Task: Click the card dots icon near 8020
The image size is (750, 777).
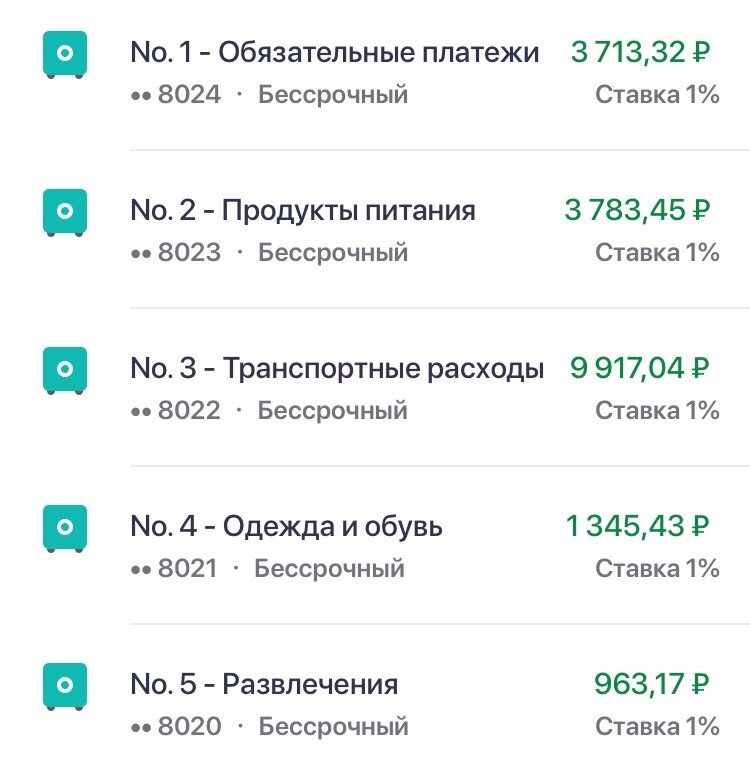Action: pyautogui.click(x=141, y=727)
